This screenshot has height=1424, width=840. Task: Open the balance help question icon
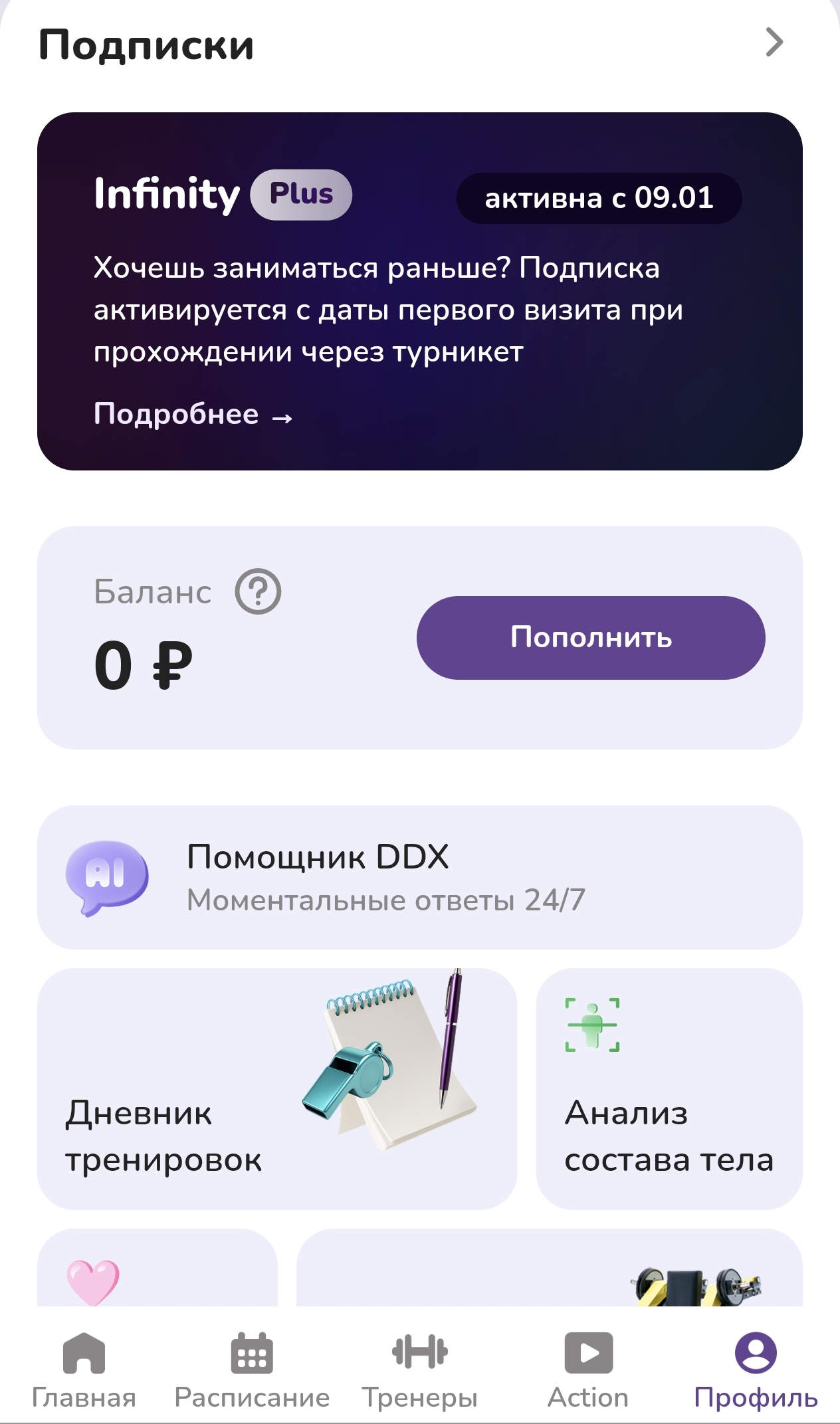coord(258,591)
